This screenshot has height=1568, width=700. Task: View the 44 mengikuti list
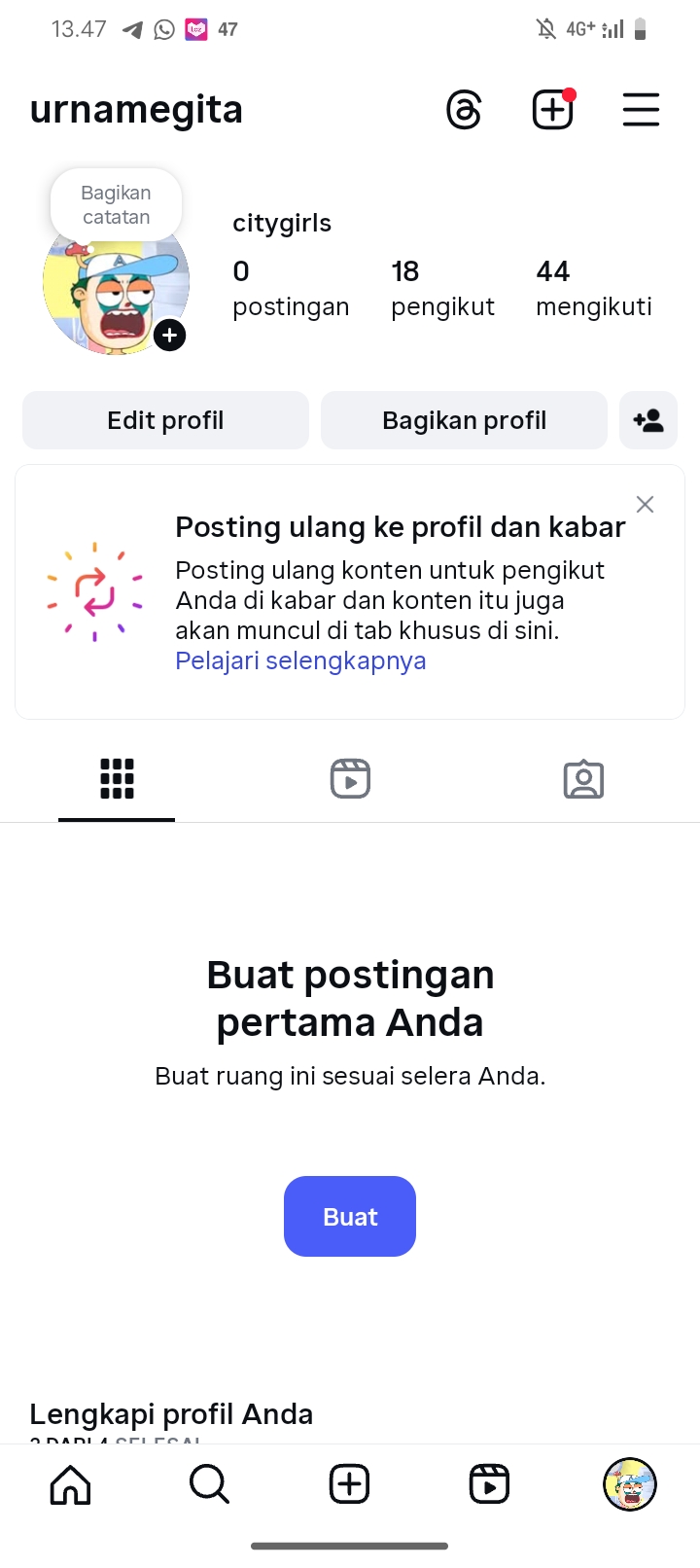593,288
